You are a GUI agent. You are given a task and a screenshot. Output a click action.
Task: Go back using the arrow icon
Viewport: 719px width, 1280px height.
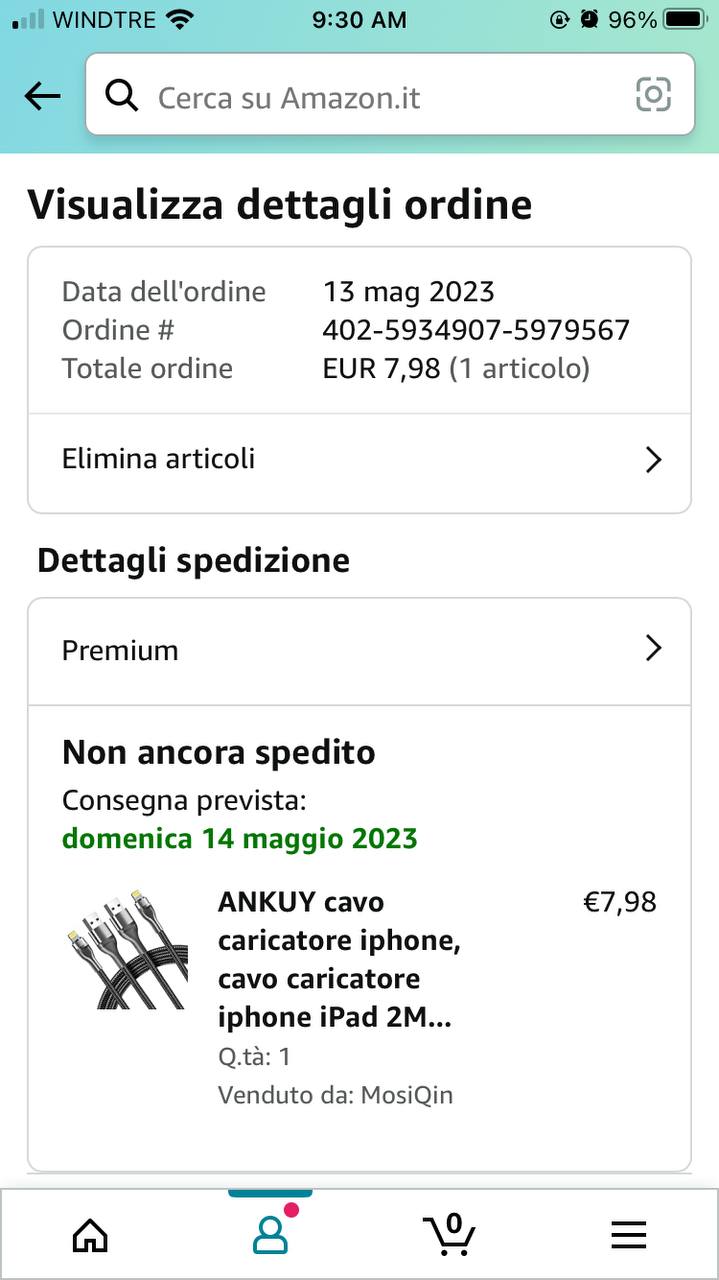[x=42, y=96]
